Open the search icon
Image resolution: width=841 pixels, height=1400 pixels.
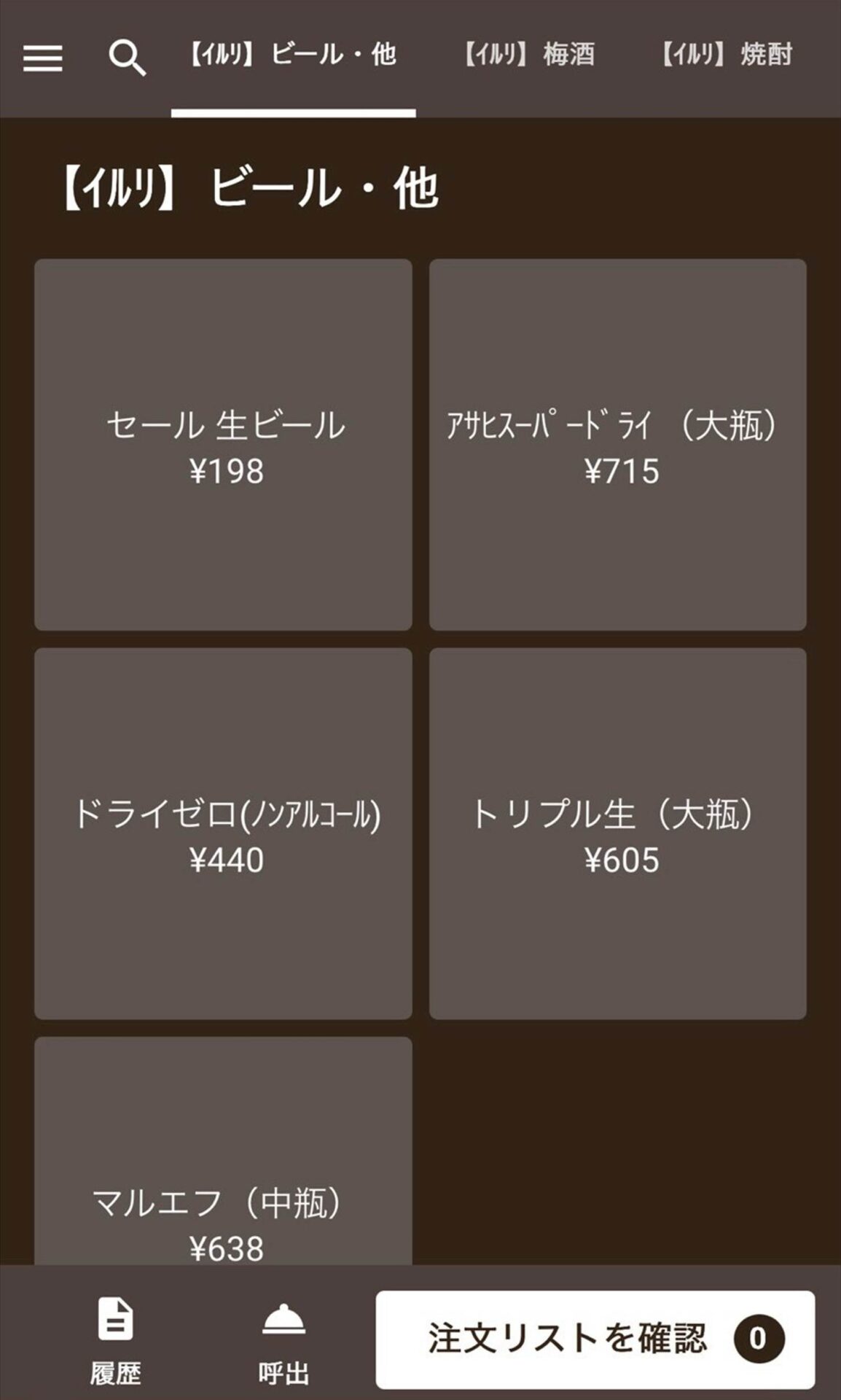click(127, 58)
